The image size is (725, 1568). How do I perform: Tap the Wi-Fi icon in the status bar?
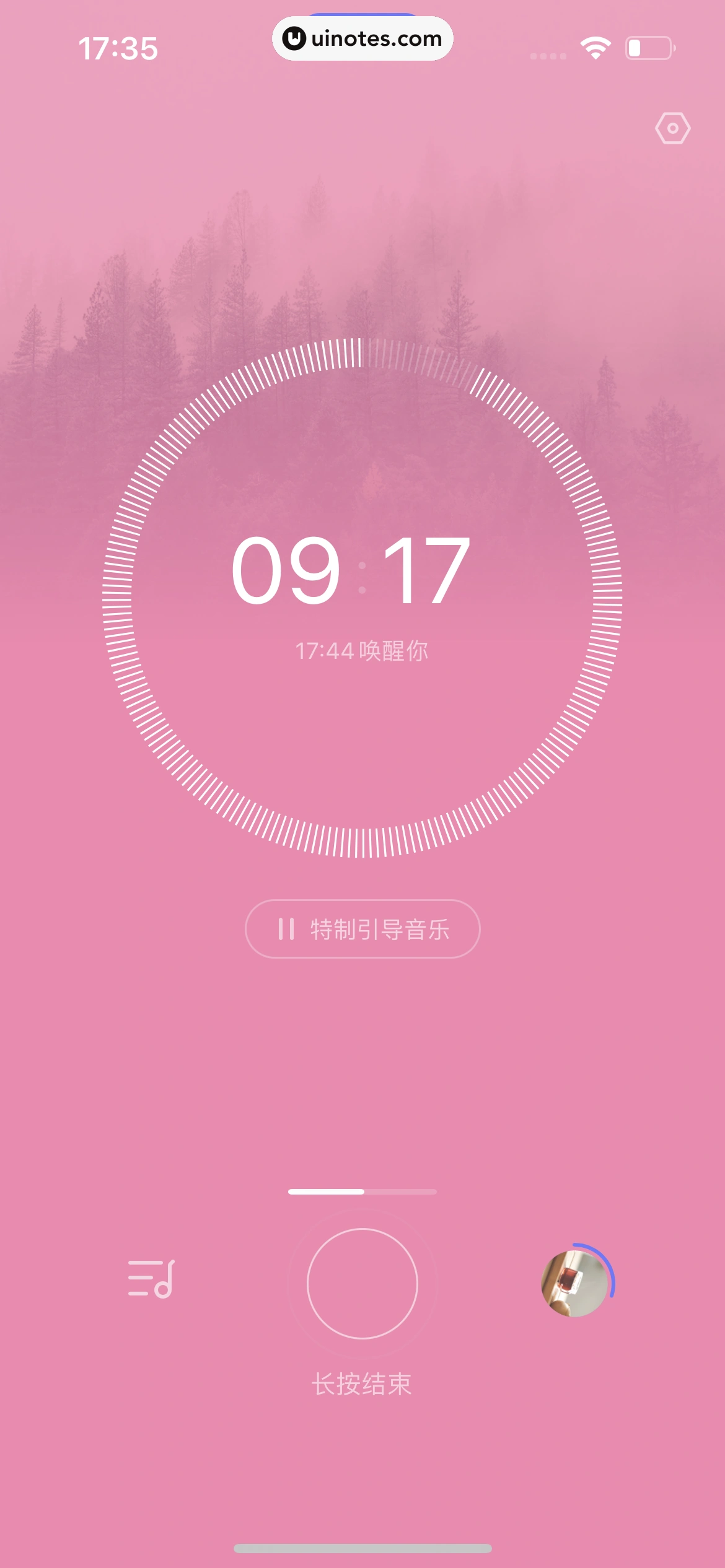pyautogui.click(x=594, y=46)
